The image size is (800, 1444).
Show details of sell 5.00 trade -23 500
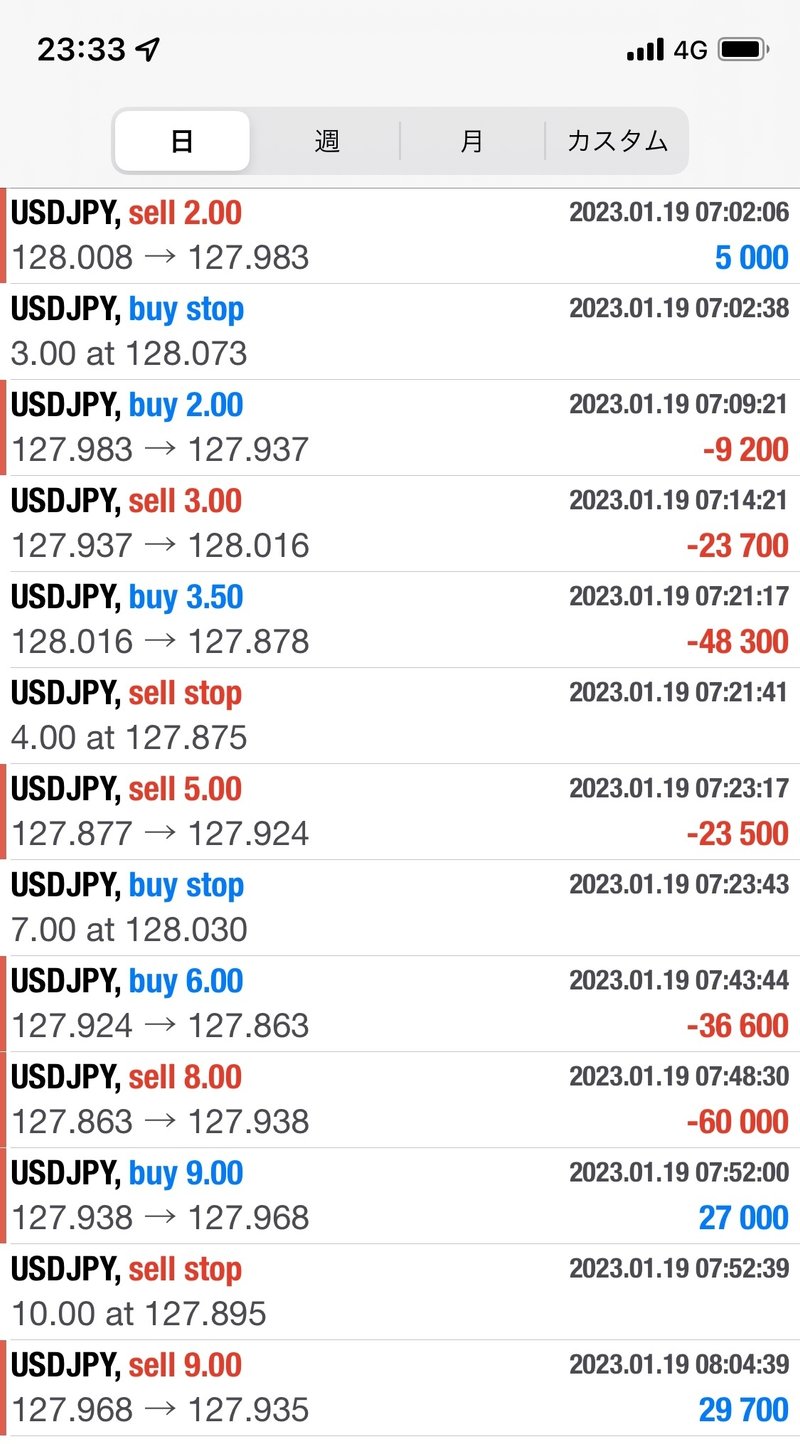[x=400, y=812]
